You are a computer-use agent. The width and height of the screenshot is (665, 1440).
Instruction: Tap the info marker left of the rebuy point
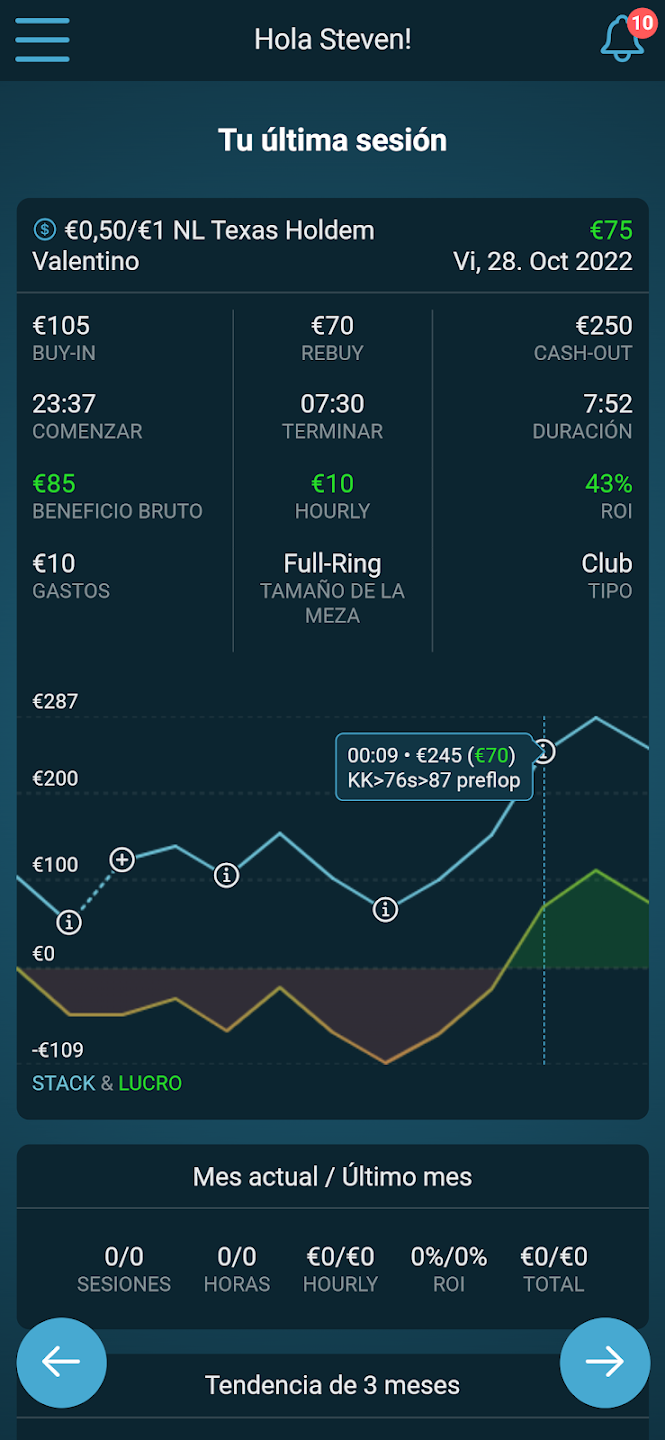(68, 921)
